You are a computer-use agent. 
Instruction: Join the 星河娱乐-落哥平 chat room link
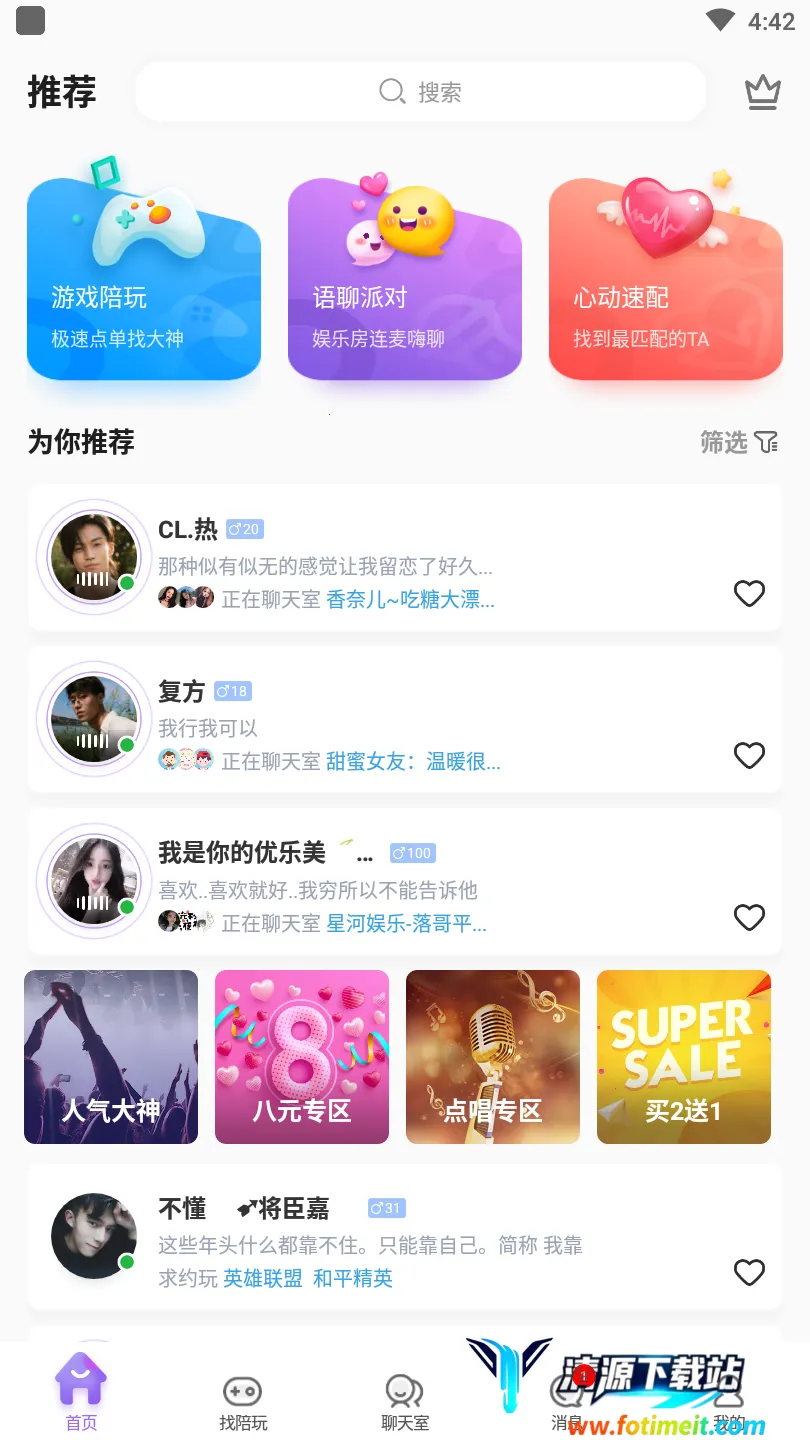(406, 924)
